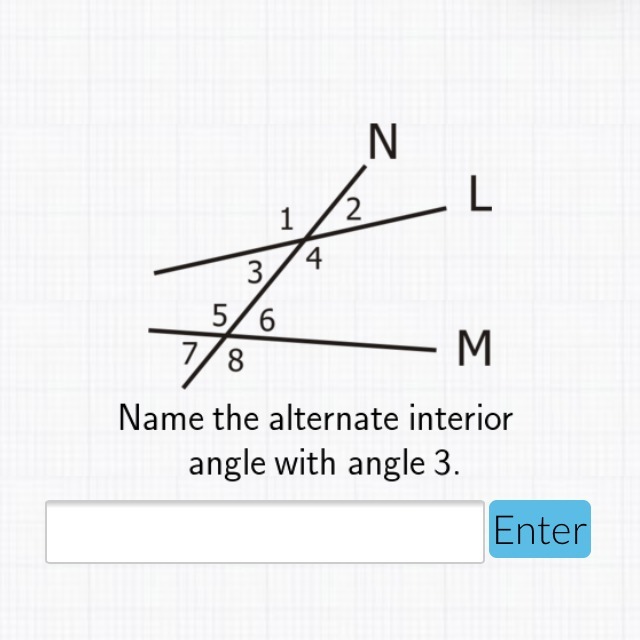The width and height of the screenshot is (640, 640).
Task: Tap the answer input field
Action: [x=265, y=532]
